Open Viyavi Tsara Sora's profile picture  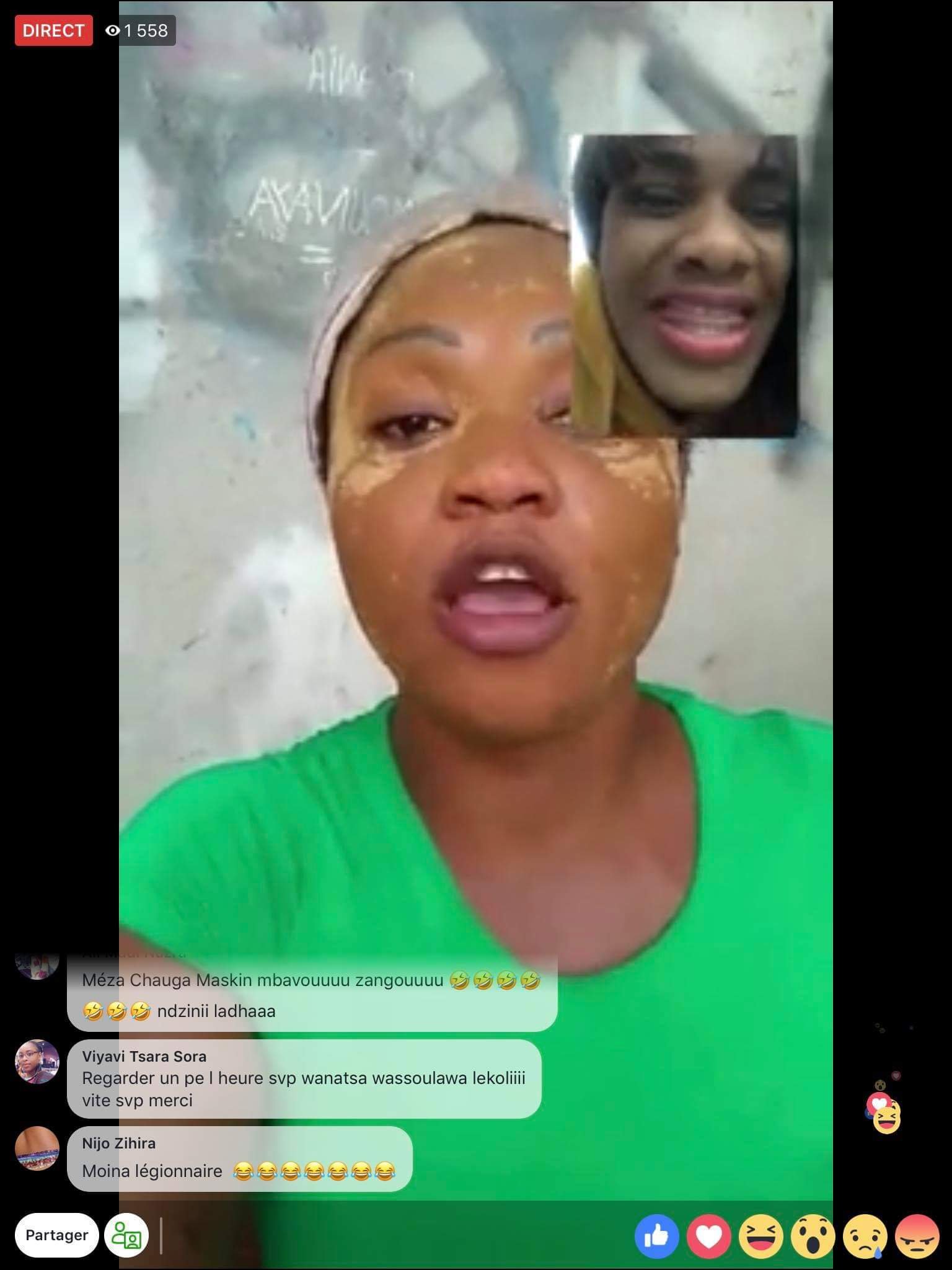click(37, 1062)
